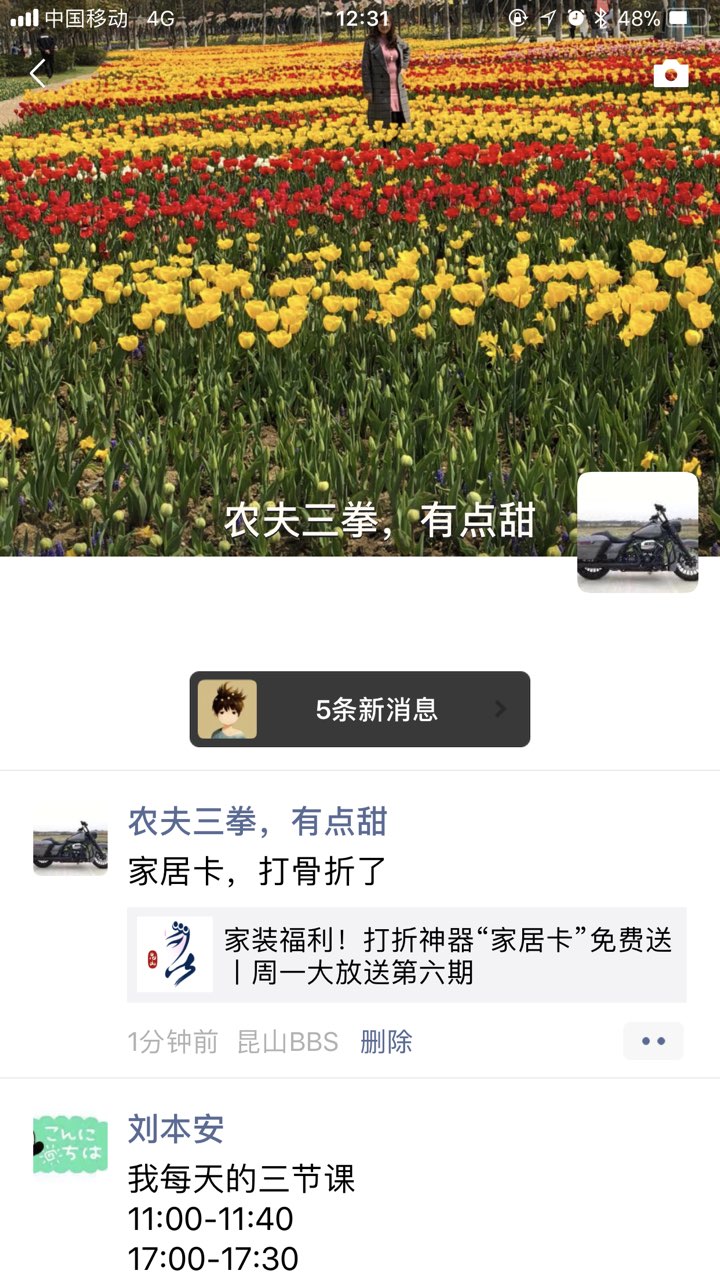Image resolution: width=720 pixels, height=1280 pixels.
Task: Tap 刘本安's green avatar
Action: pyautogui.click(x=70, y=1144)
